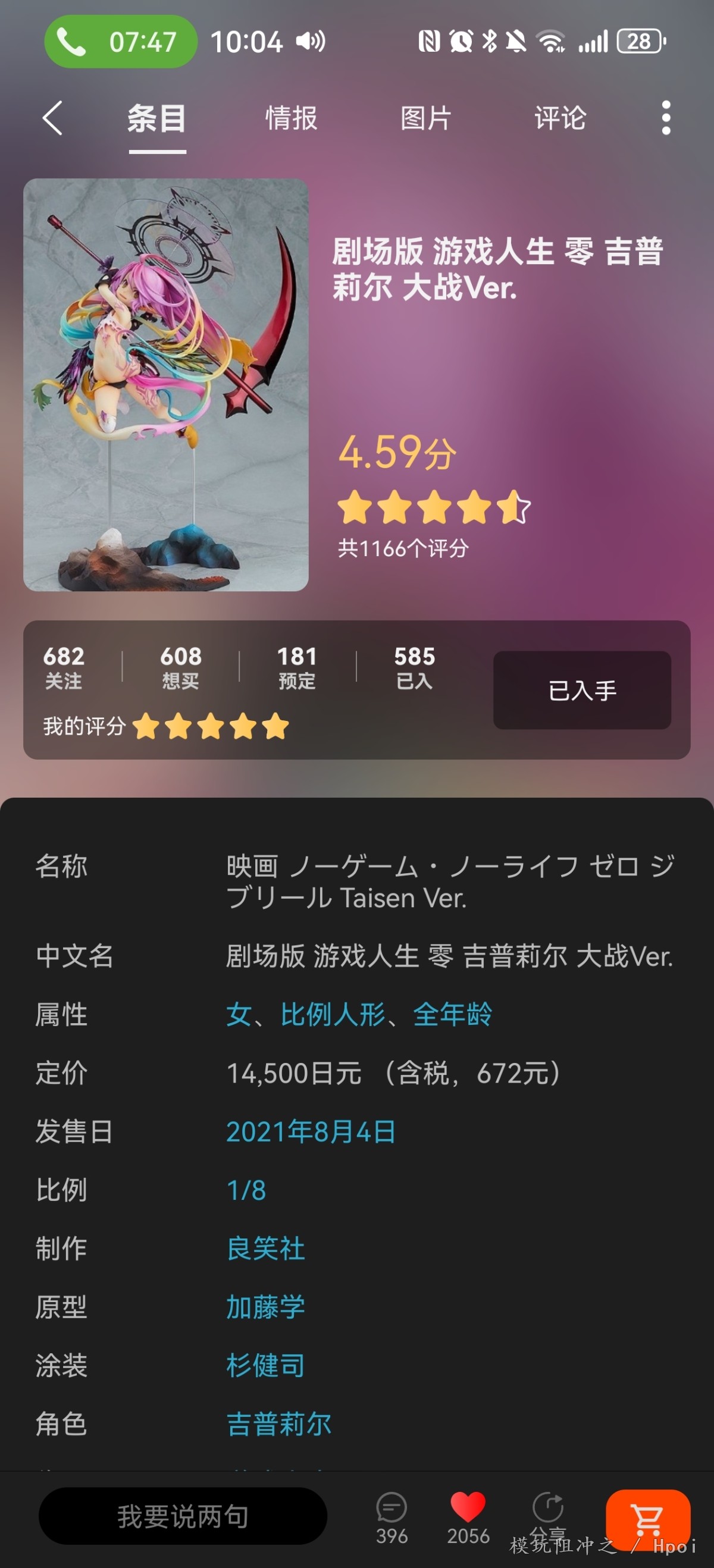Open the 女 attribute link
This screenshot has height=1568, width=714.
click(239, 1015)
